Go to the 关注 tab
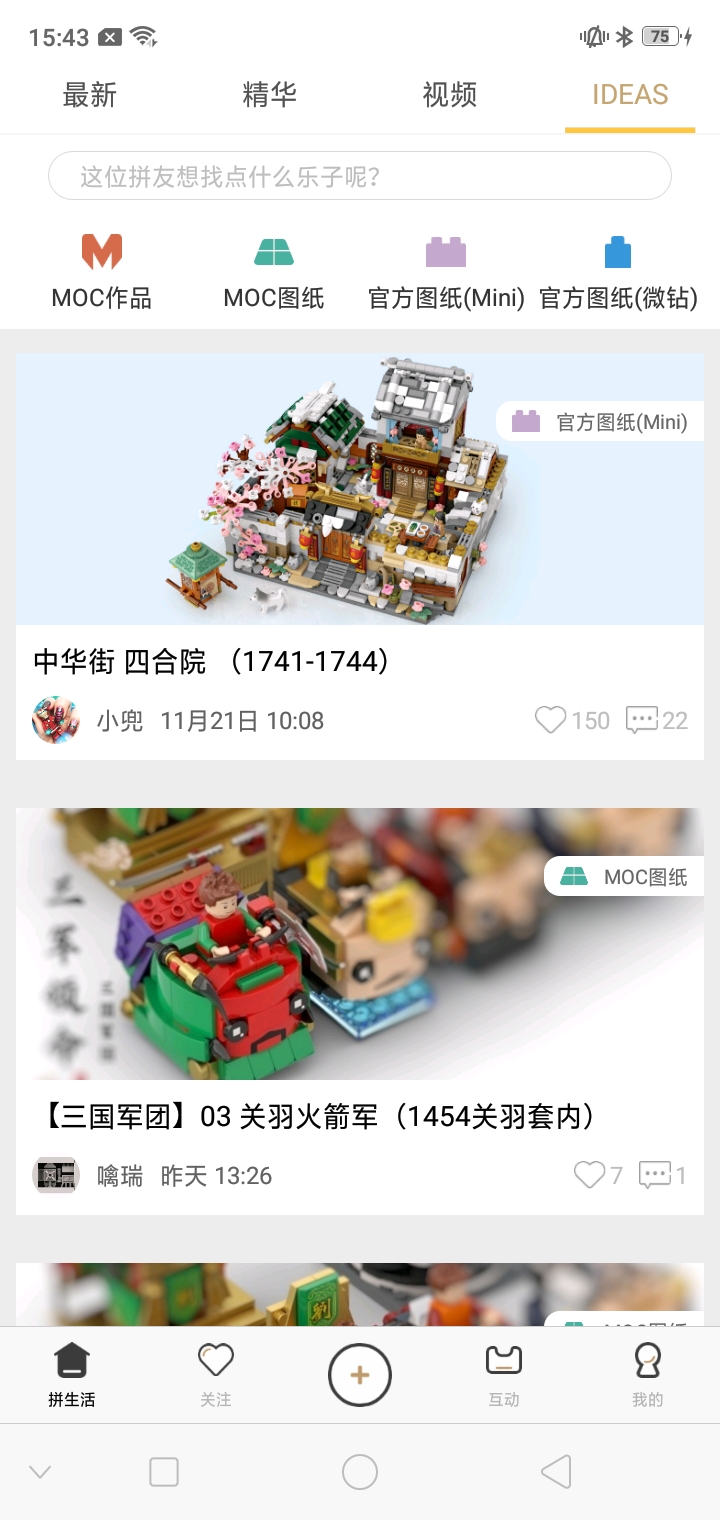 216,1374
